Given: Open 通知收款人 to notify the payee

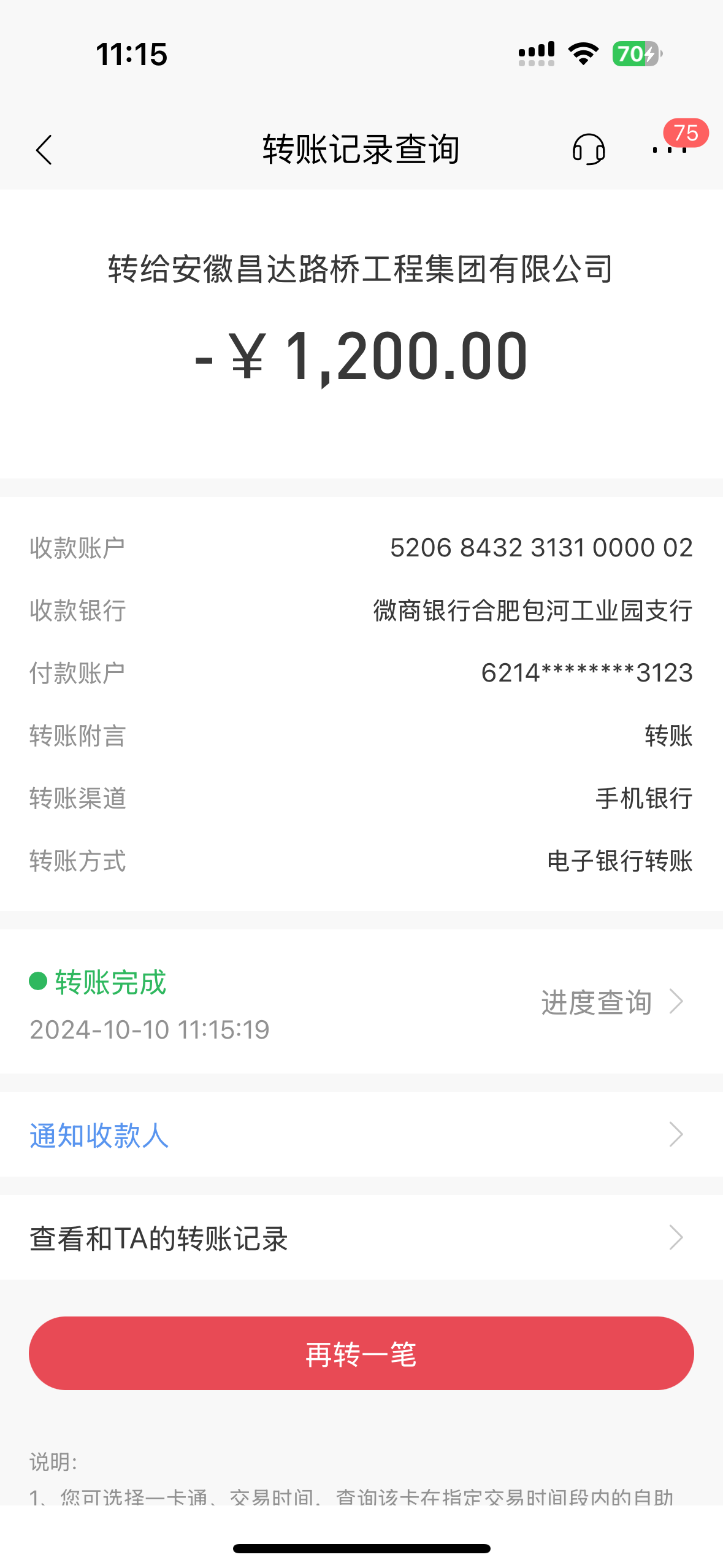Looking at the screenshot, I should click(x=361, y=1134).
